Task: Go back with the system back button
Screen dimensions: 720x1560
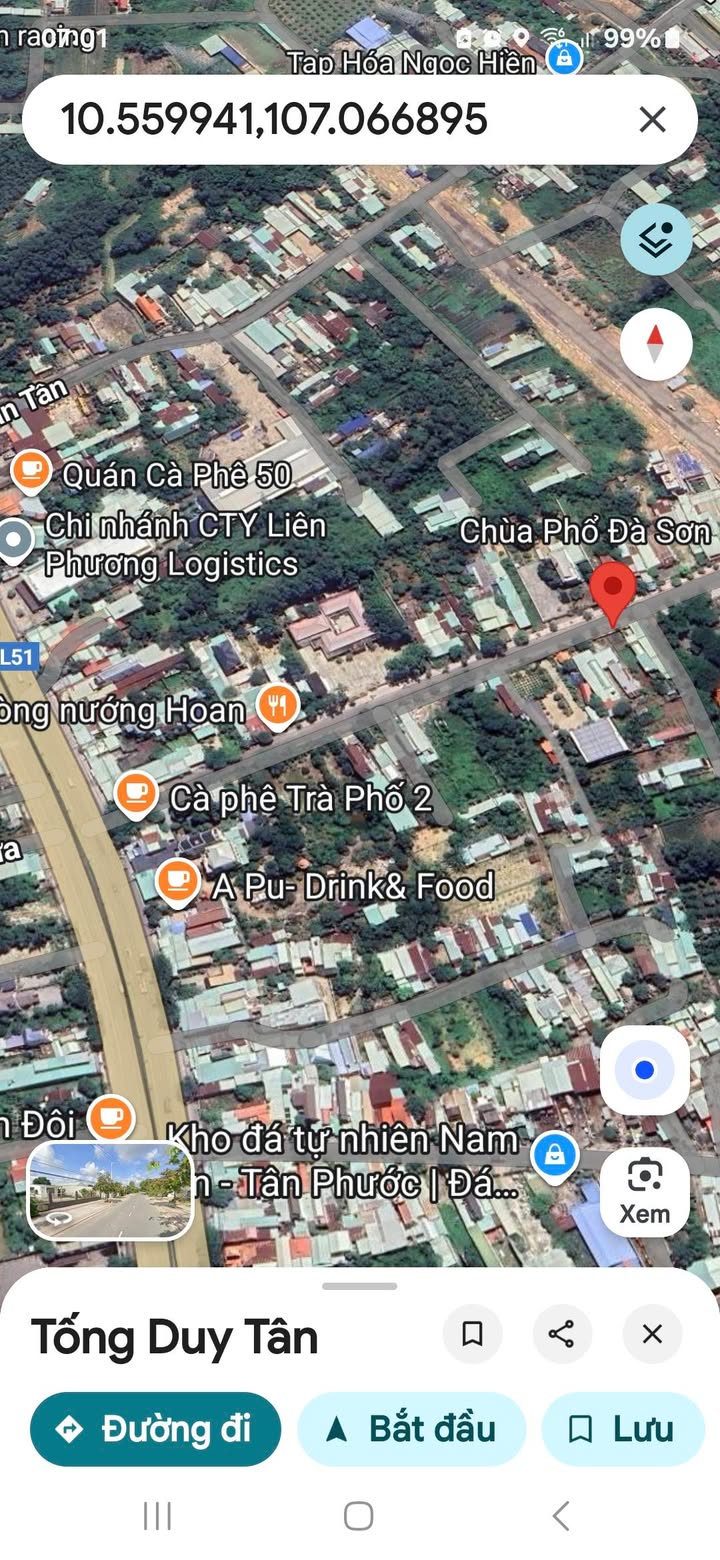Action: click(561, 1516)
